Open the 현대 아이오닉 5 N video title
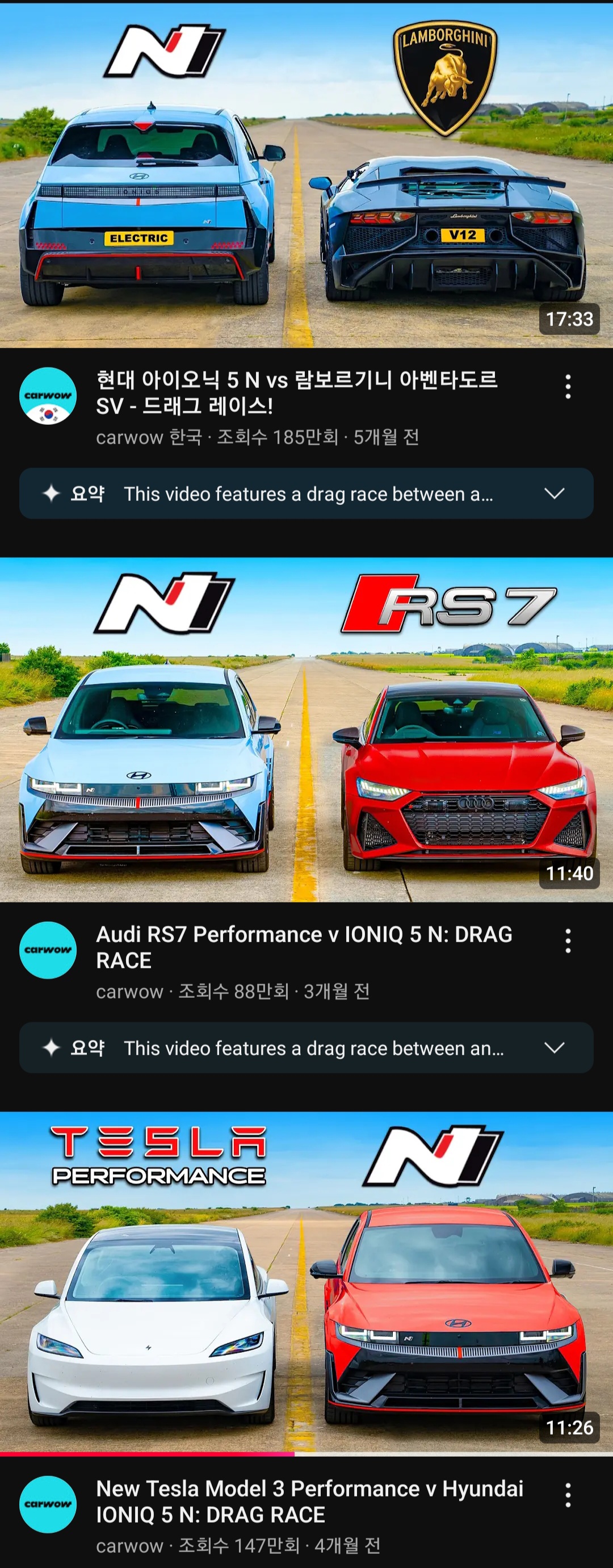613x1568 pixels. pyautogui.click(x=297, y=392)
